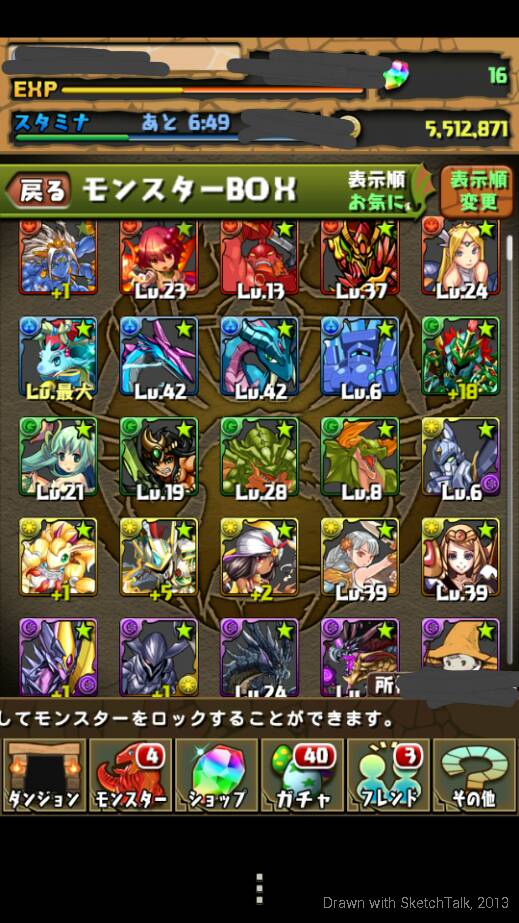Tap the 表示順変更 sort order button

477,192
